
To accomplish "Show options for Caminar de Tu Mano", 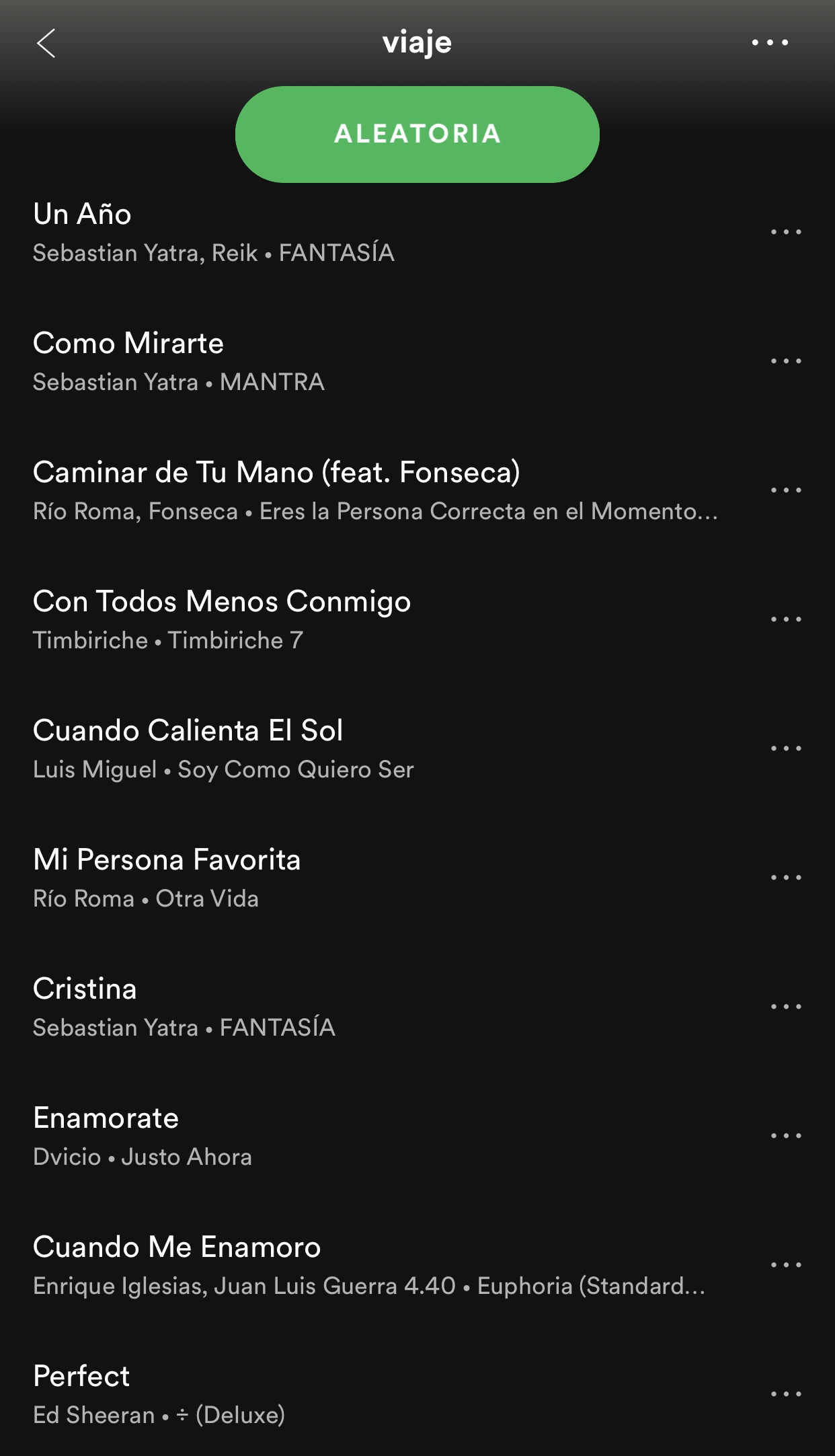I will pyautogui.click(x=786, y=490).
